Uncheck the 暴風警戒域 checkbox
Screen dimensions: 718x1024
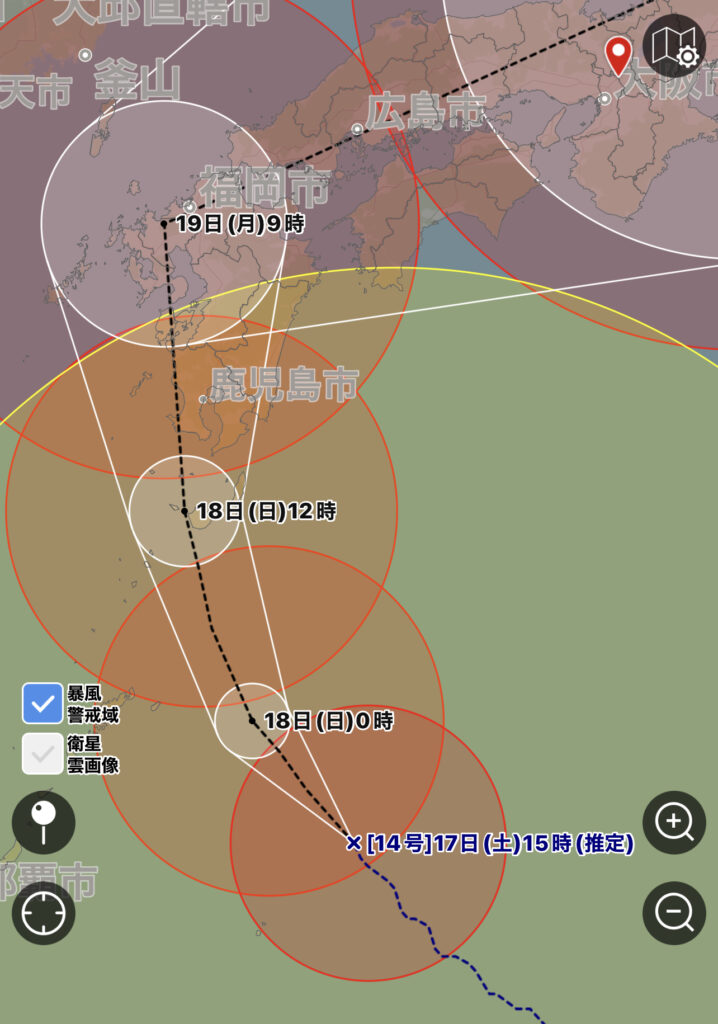[43, 704]
